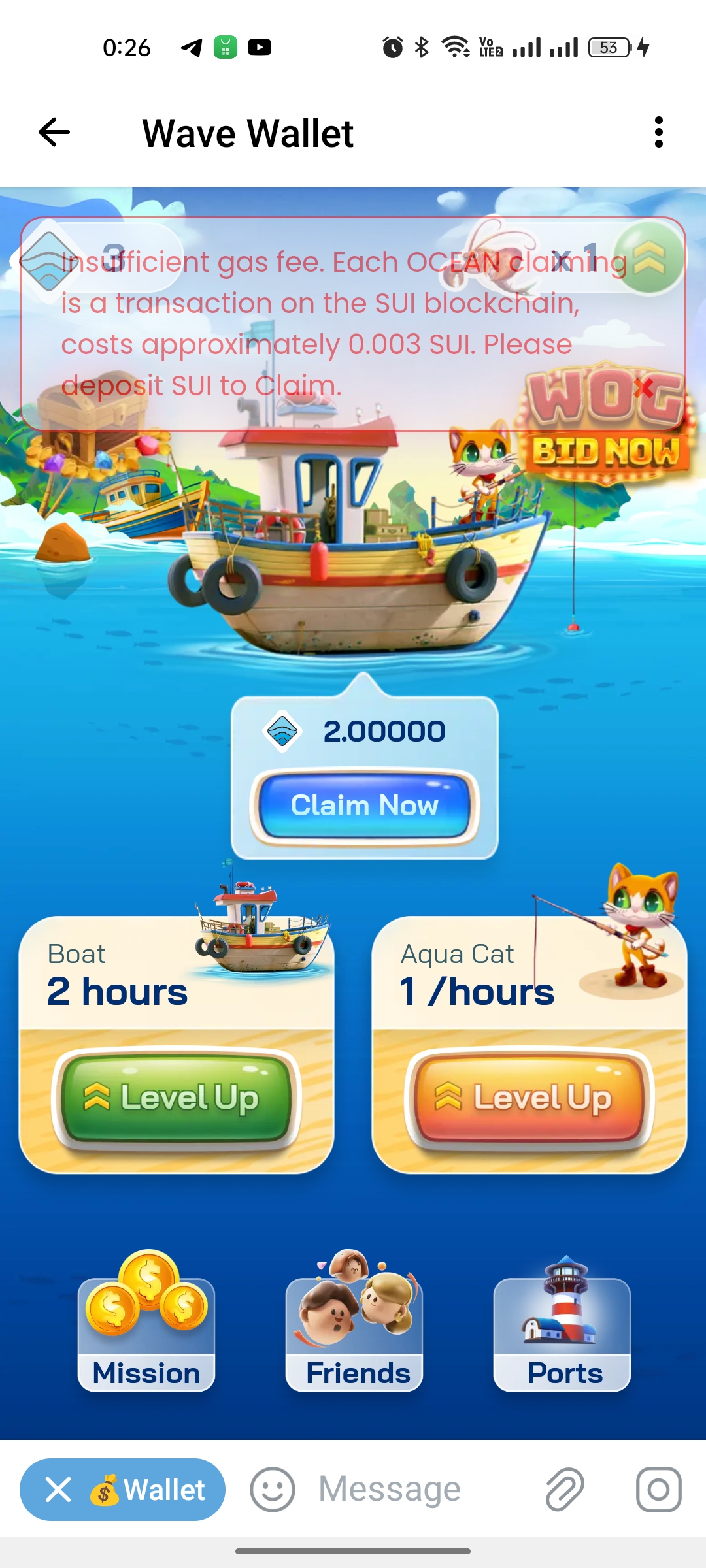
Task: Open the three-dot overflow menu
Action: click(x=658, y=133)
